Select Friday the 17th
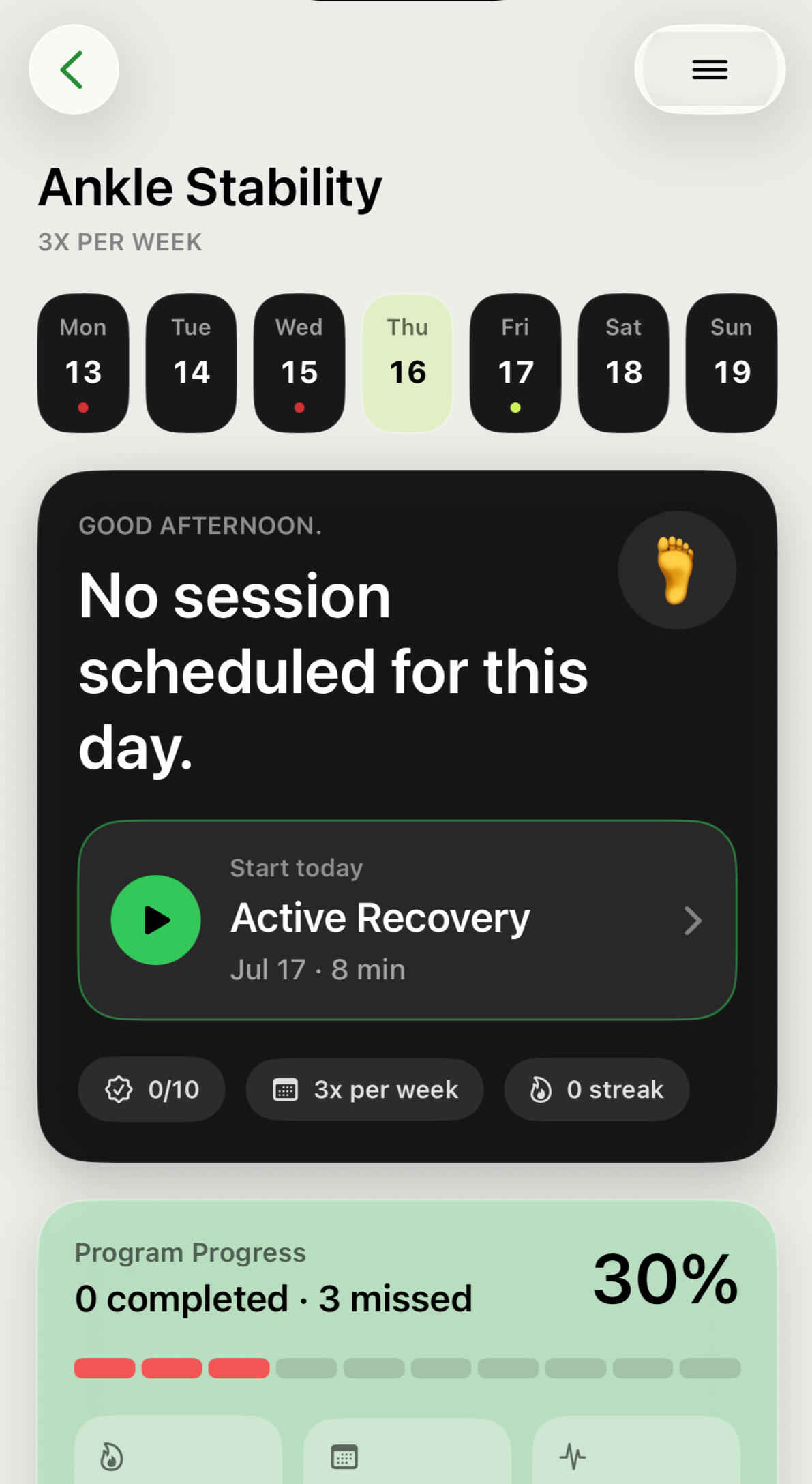Screen dimensions: 812x1484 [x=515, y=363]
